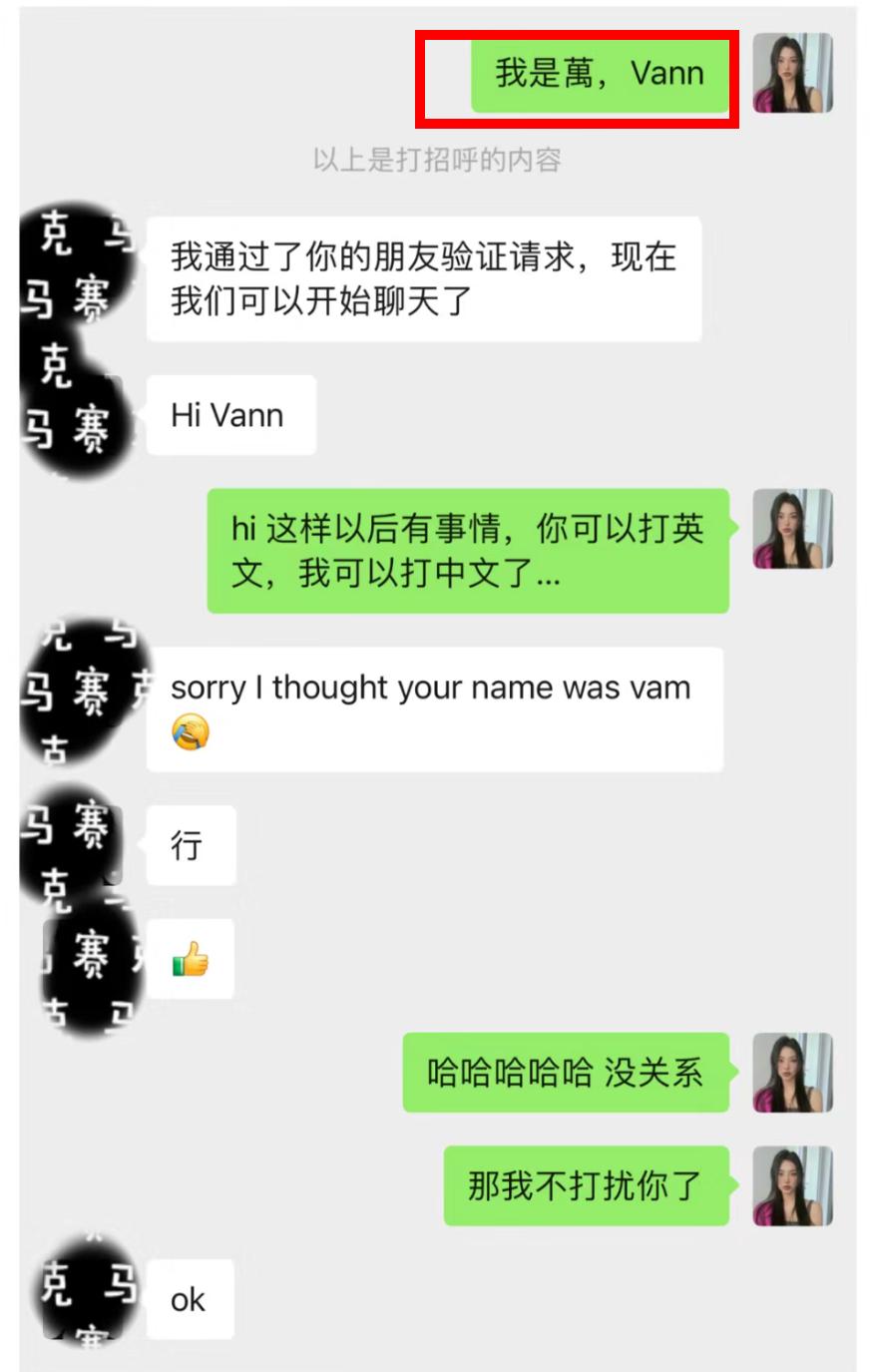Open Vann's profile picture next to greeting

pyautogui.click(x=793, y=75)
